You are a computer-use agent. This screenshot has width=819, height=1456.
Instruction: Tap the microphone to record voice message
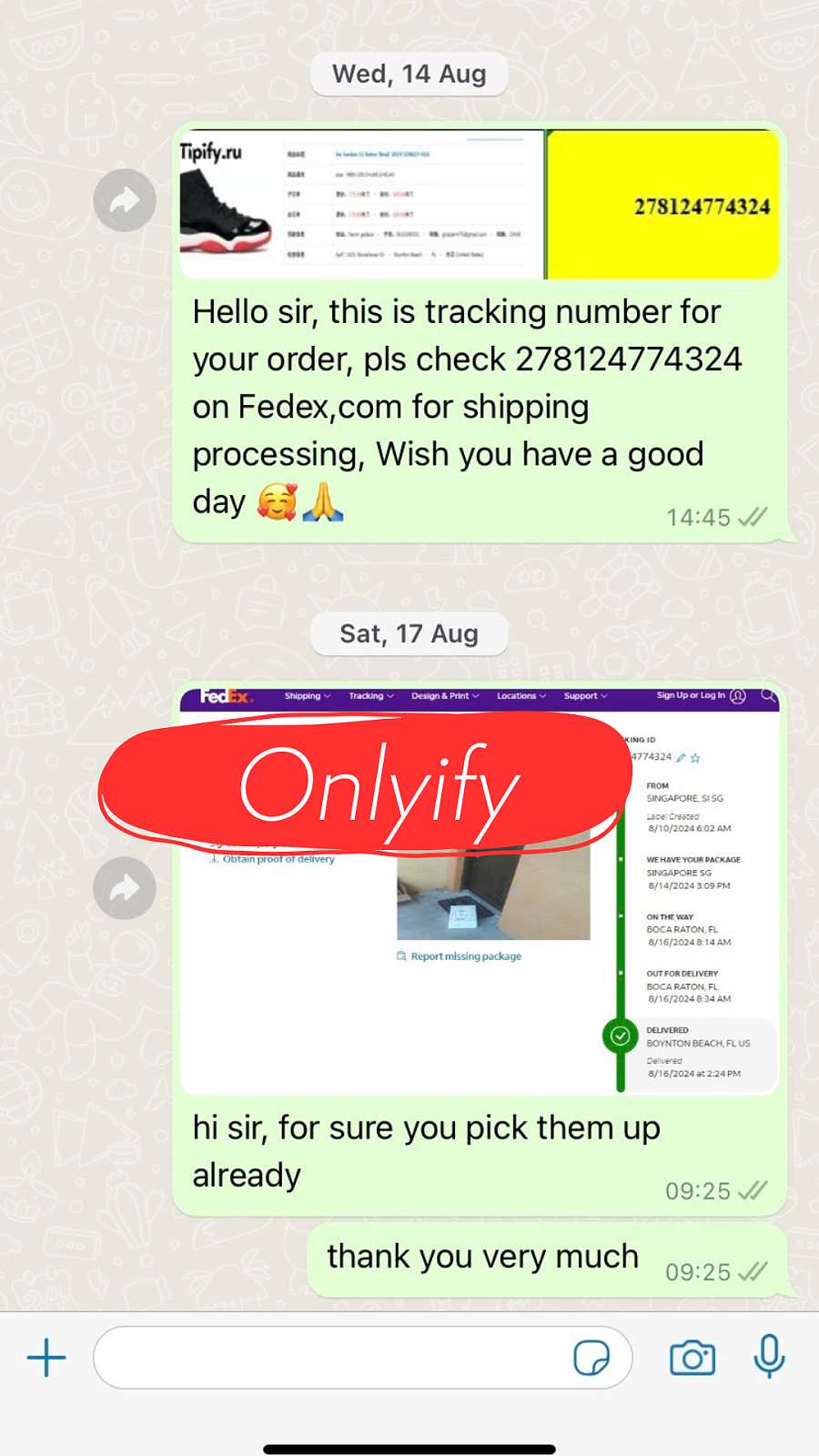[x=769, y=1356]
